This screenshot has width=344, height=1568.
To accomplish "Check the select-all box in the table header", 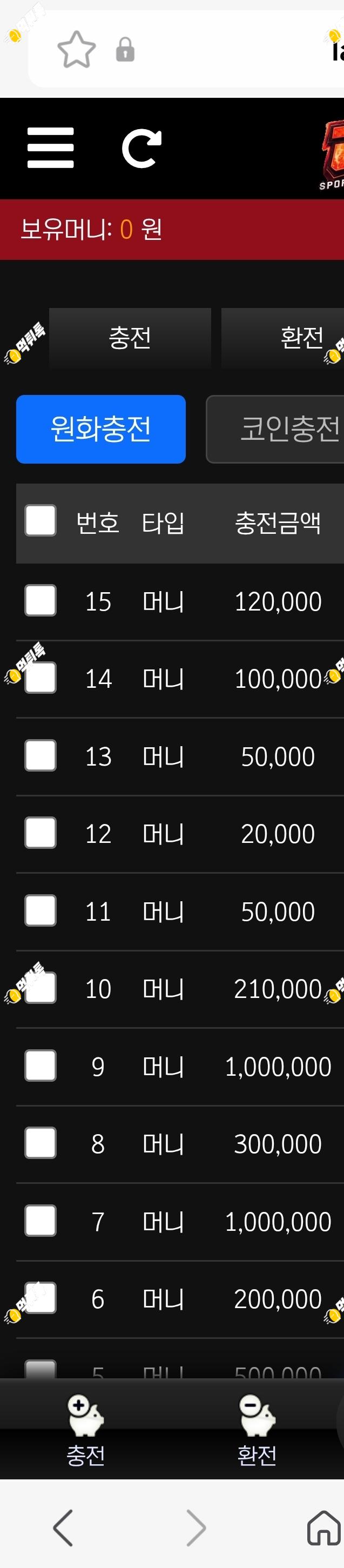I will click(40, 520).
